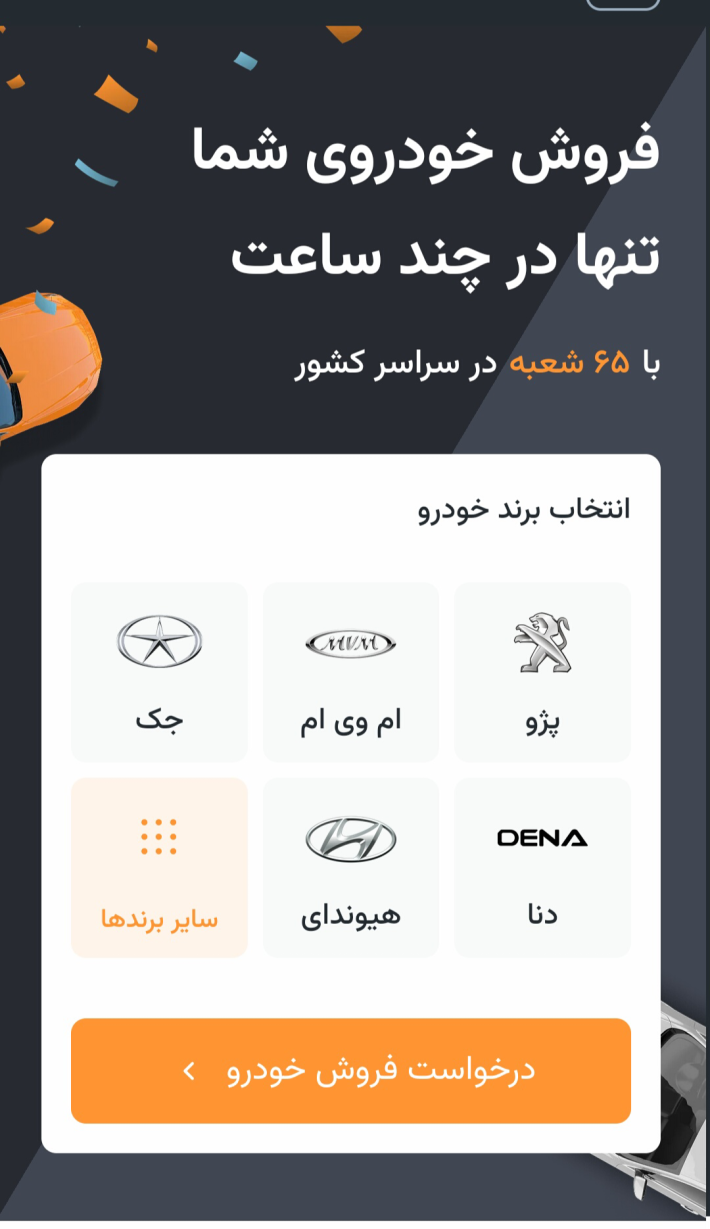
Task: Choose the MVM (ام وی ام) brand
Action: click(350, 671)
